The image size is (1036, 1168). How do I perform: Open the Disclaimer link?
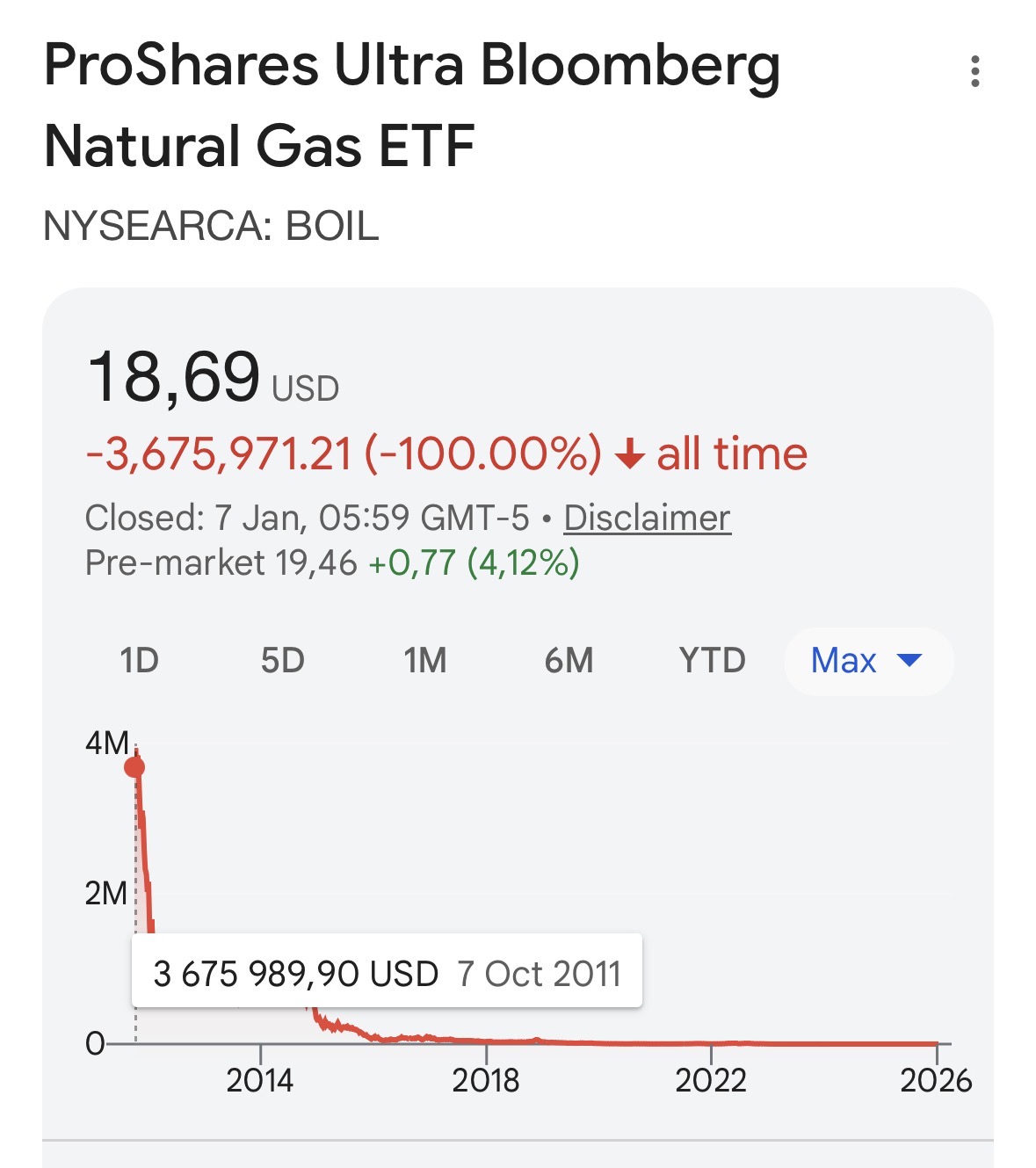click(647, 518)
